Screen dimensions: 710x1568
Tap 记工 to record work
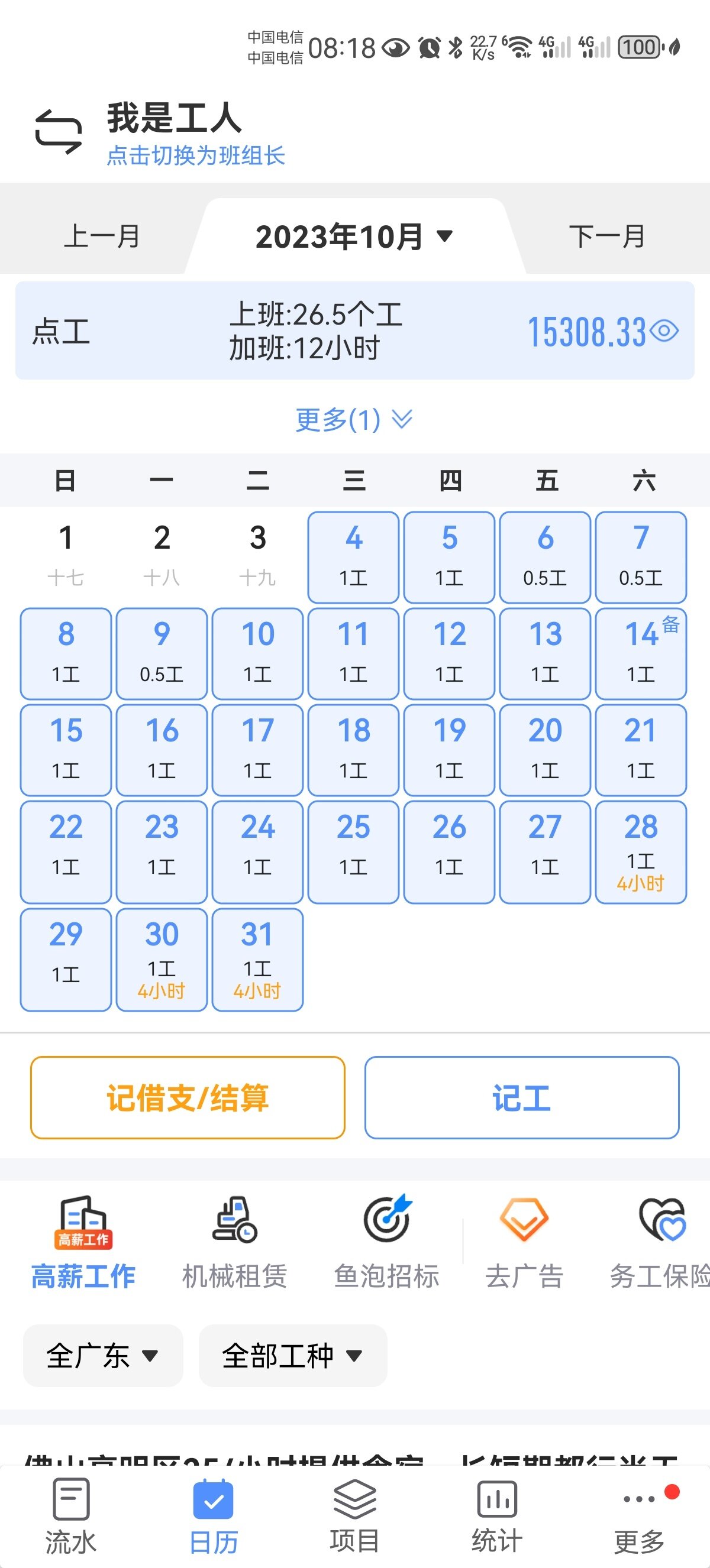[x=521, y=1097]
